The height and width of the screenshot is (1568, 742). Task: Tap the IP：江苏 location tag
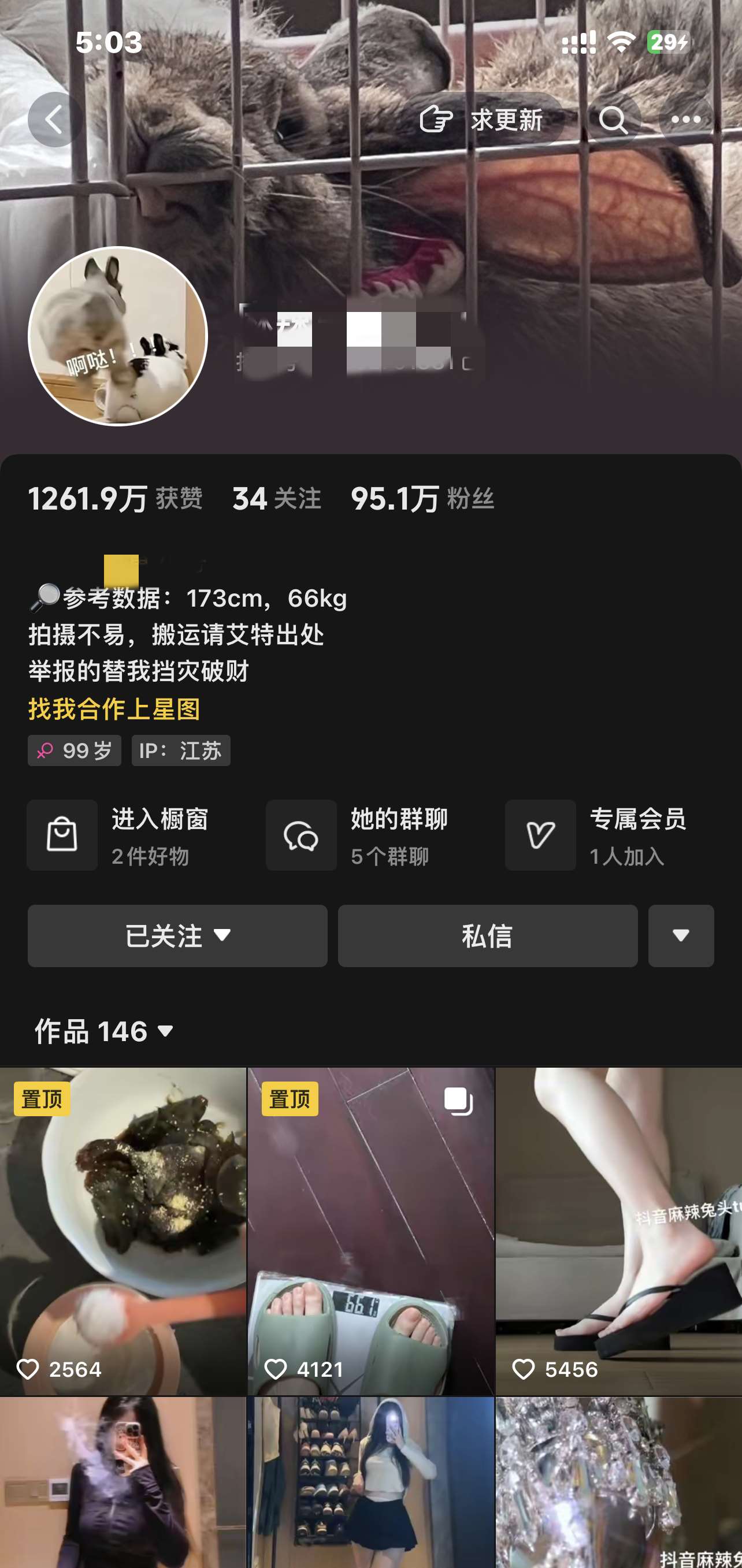coord(180,750)
